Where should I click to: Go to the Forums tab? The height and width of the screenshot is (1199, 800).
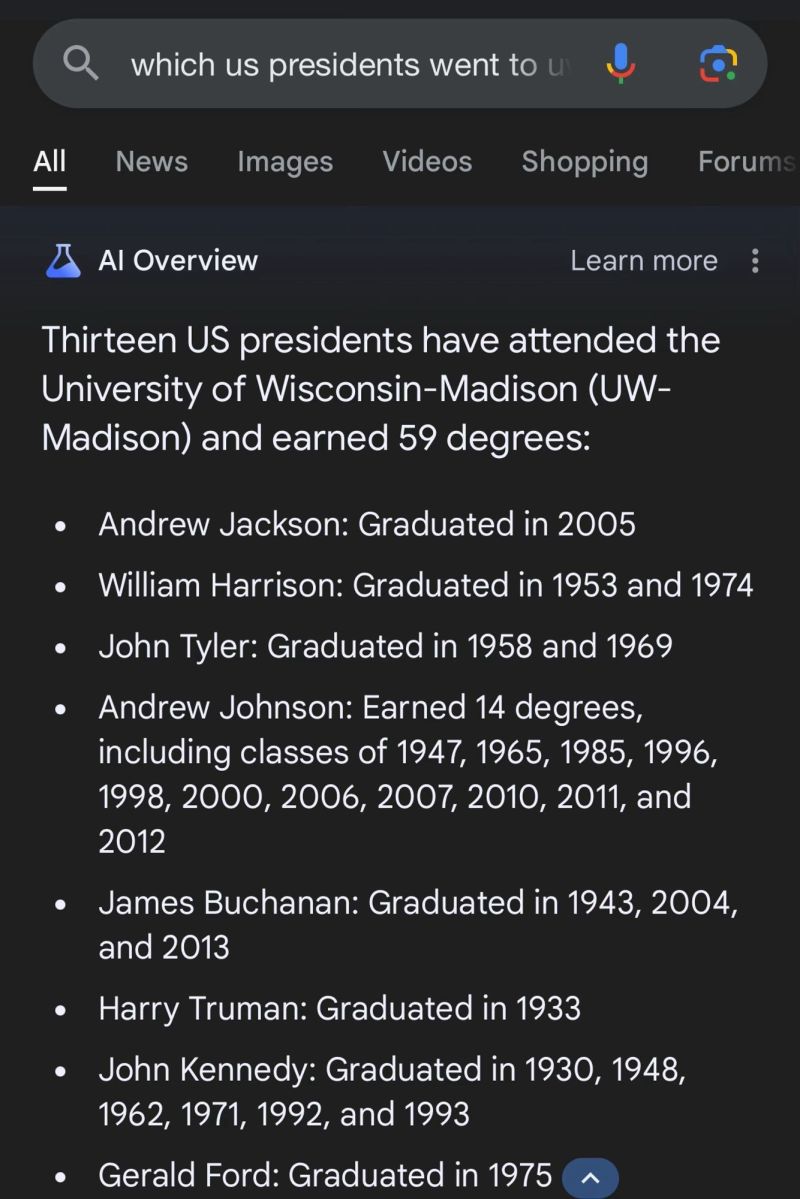click(x=746, y=161)
